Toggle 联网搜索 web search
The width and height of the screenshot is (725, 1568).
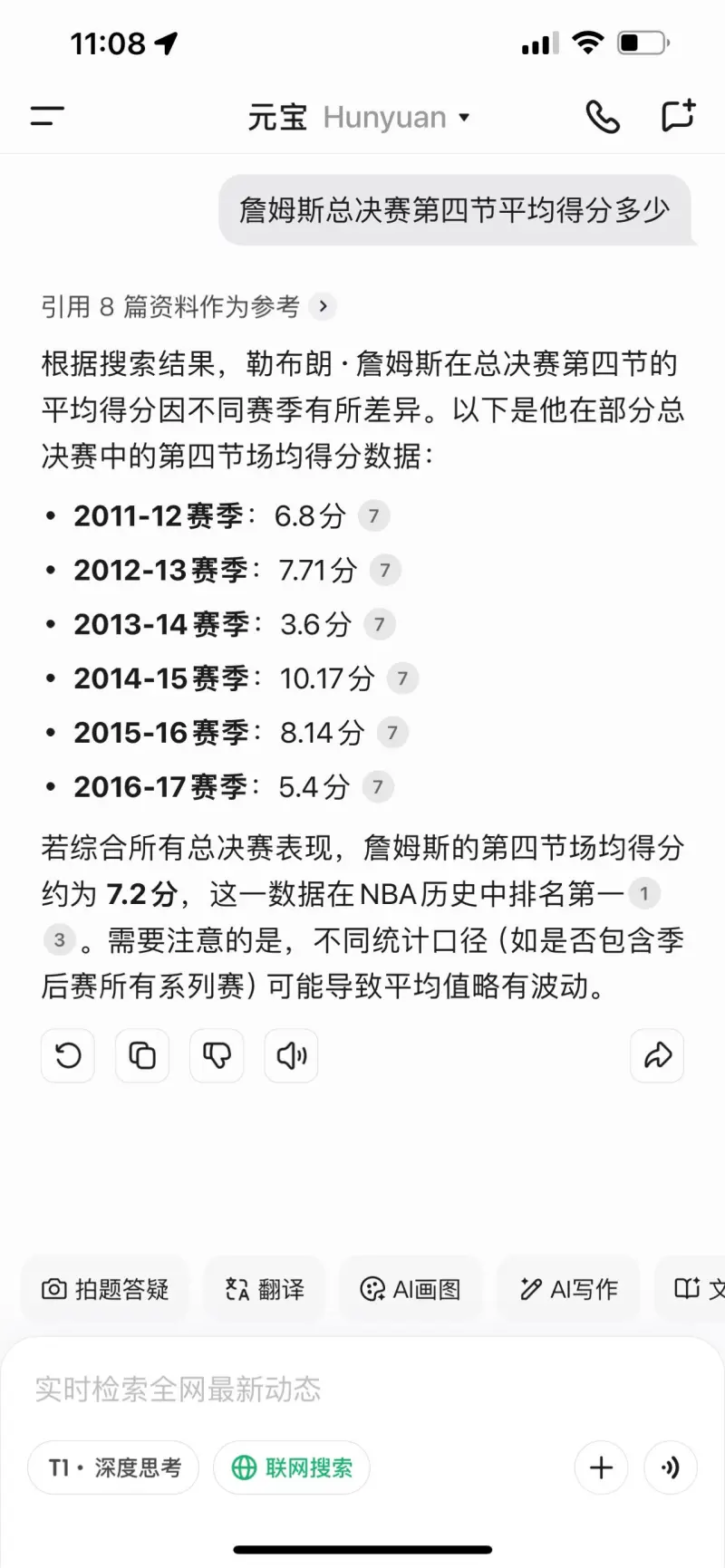[292, 1467]
